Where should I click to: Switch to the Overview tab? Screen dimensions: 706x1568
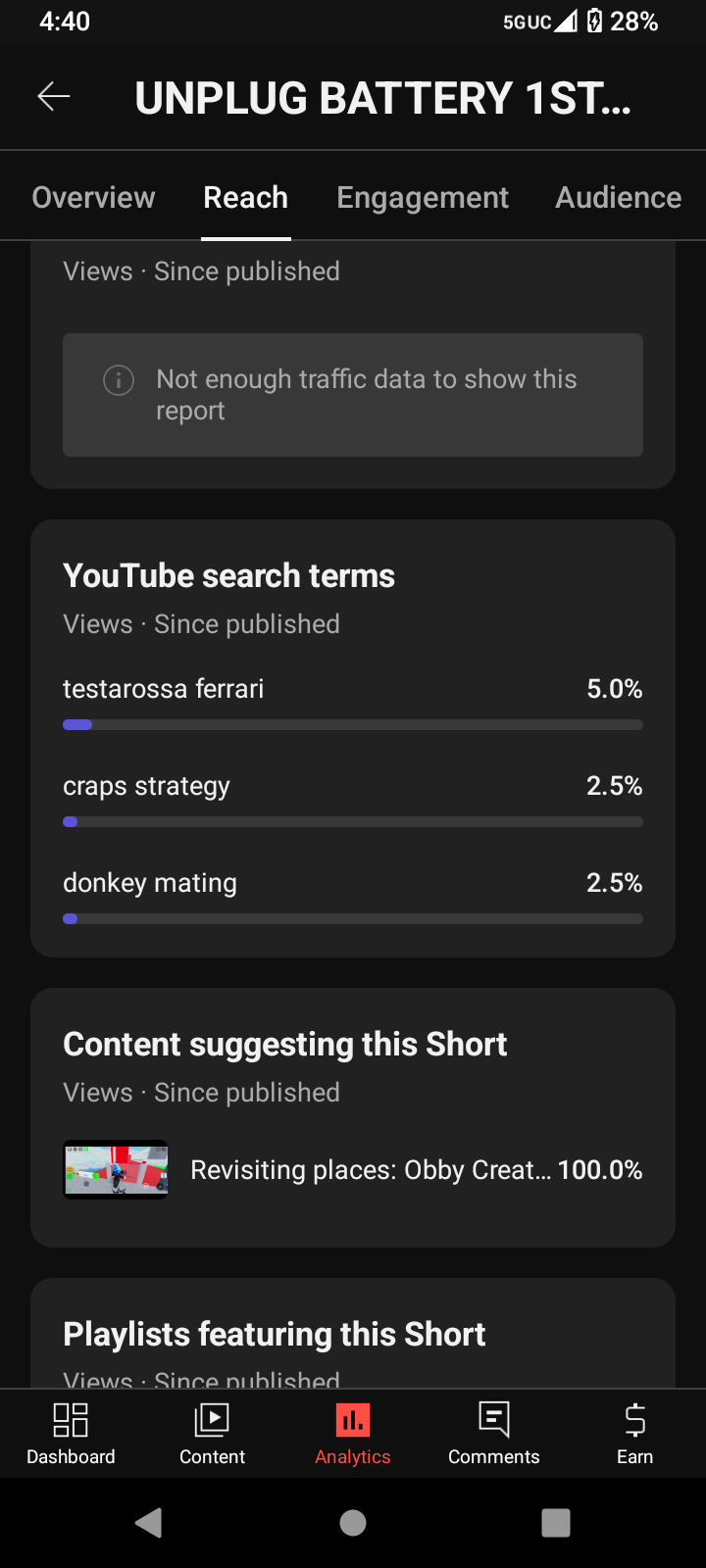94,198
